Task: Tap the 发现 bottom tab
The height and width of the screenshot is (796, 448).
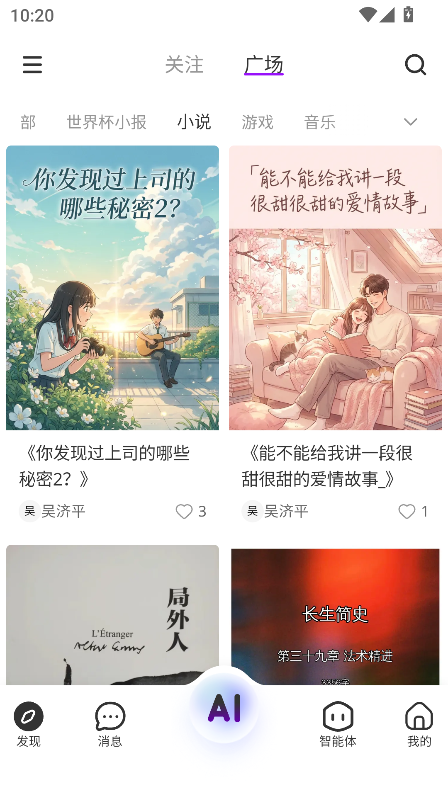Action: [x=28, y=724]
